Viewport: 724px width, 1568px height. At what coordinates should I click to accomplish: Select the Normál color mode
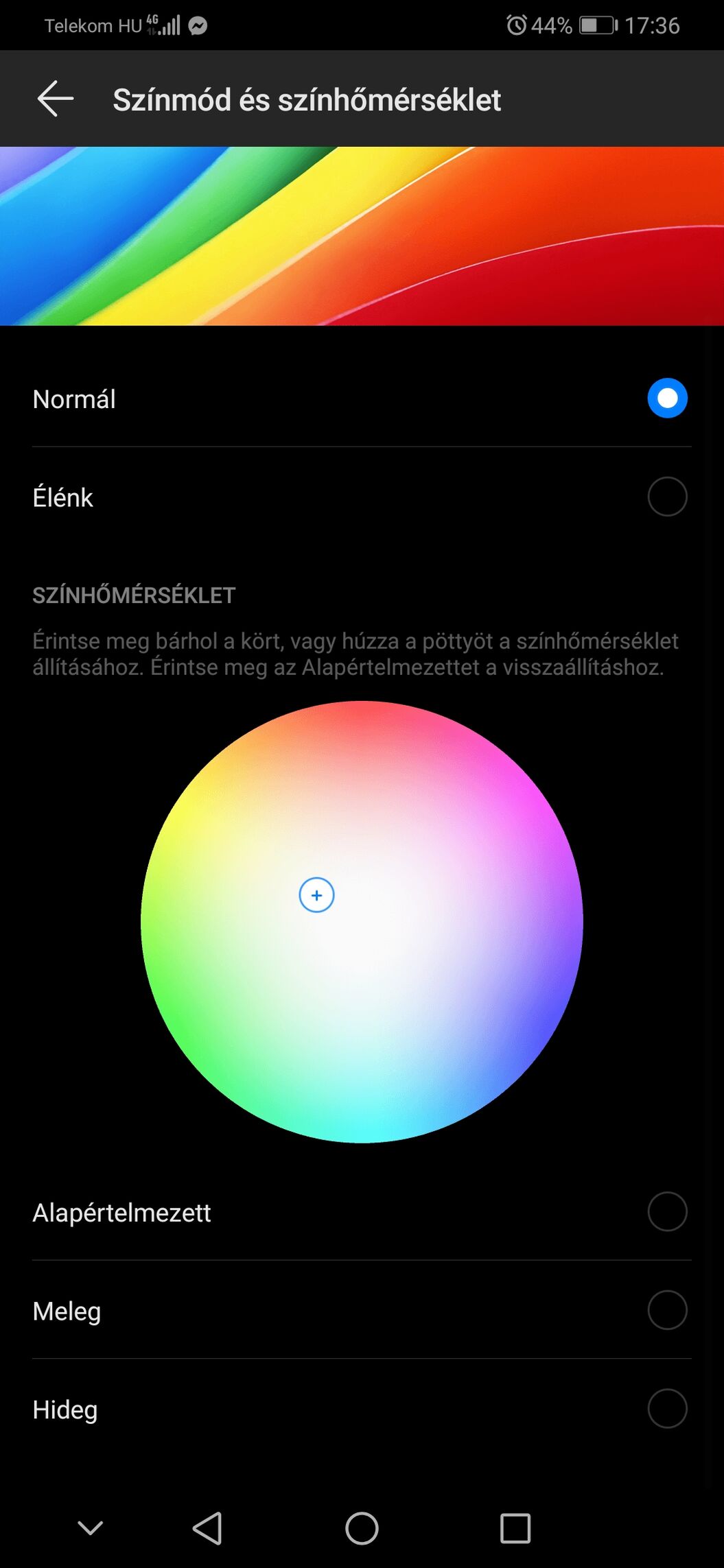pos(362,399)
